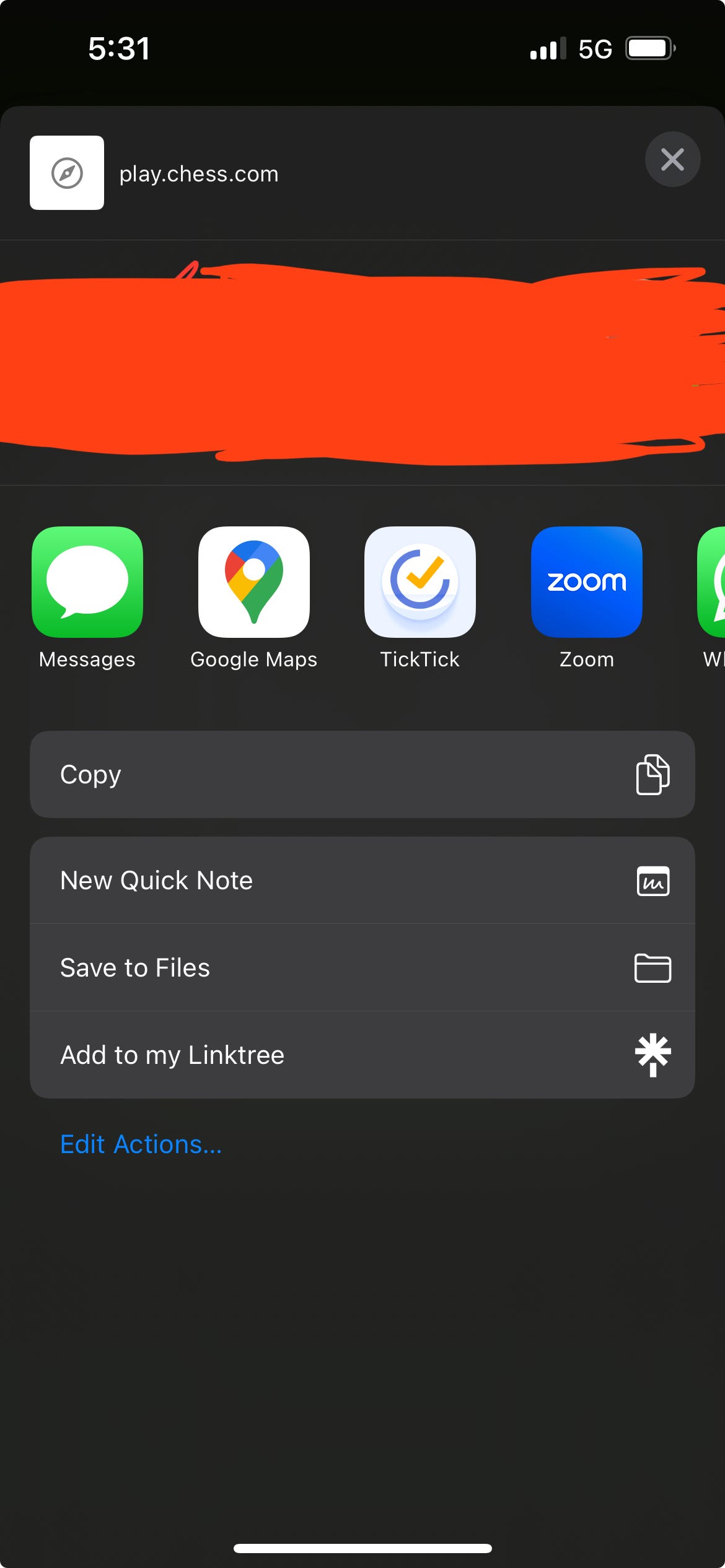Copy the play.chess.com link
This screenshot has height=1568, width=725.
click(x=362, y=775)
